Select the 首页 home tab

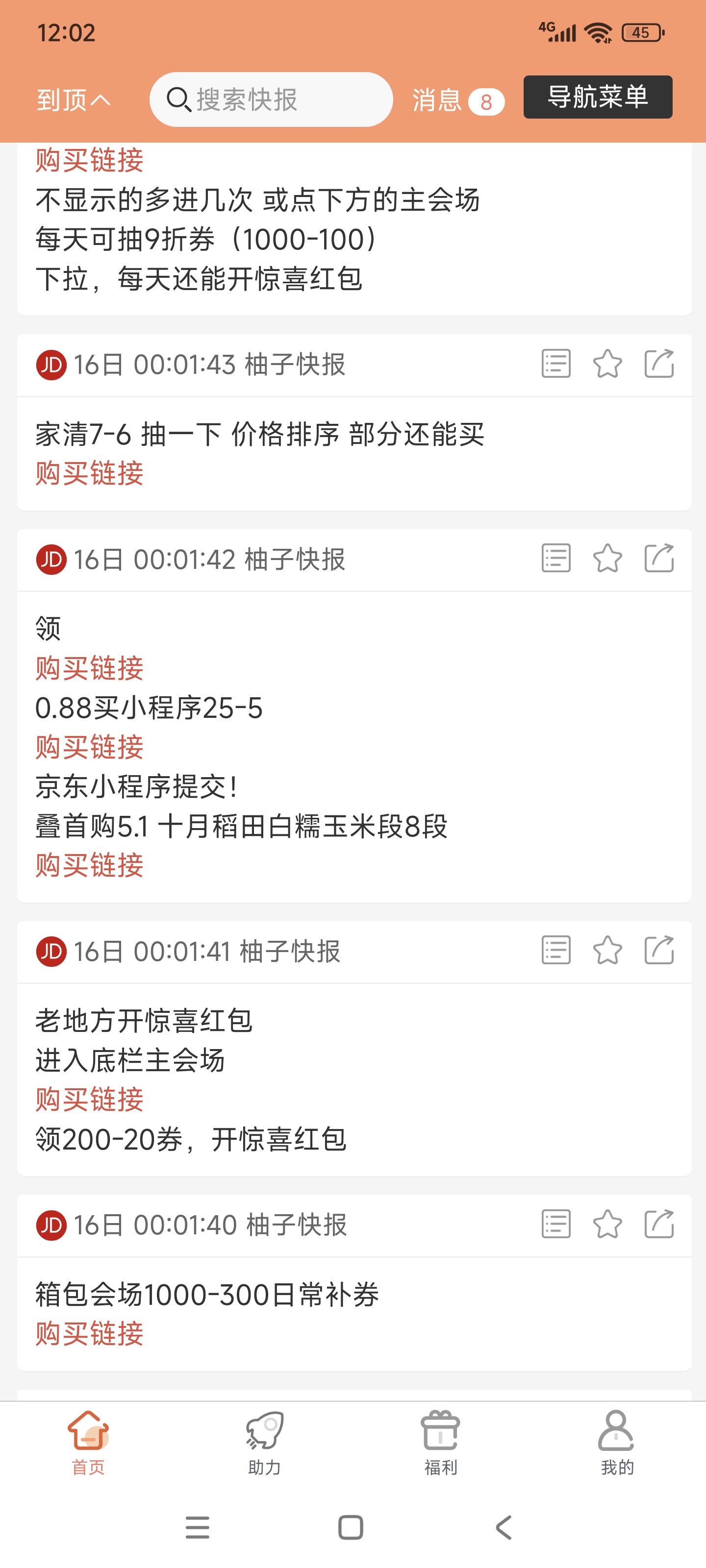tap(88, 1443)
